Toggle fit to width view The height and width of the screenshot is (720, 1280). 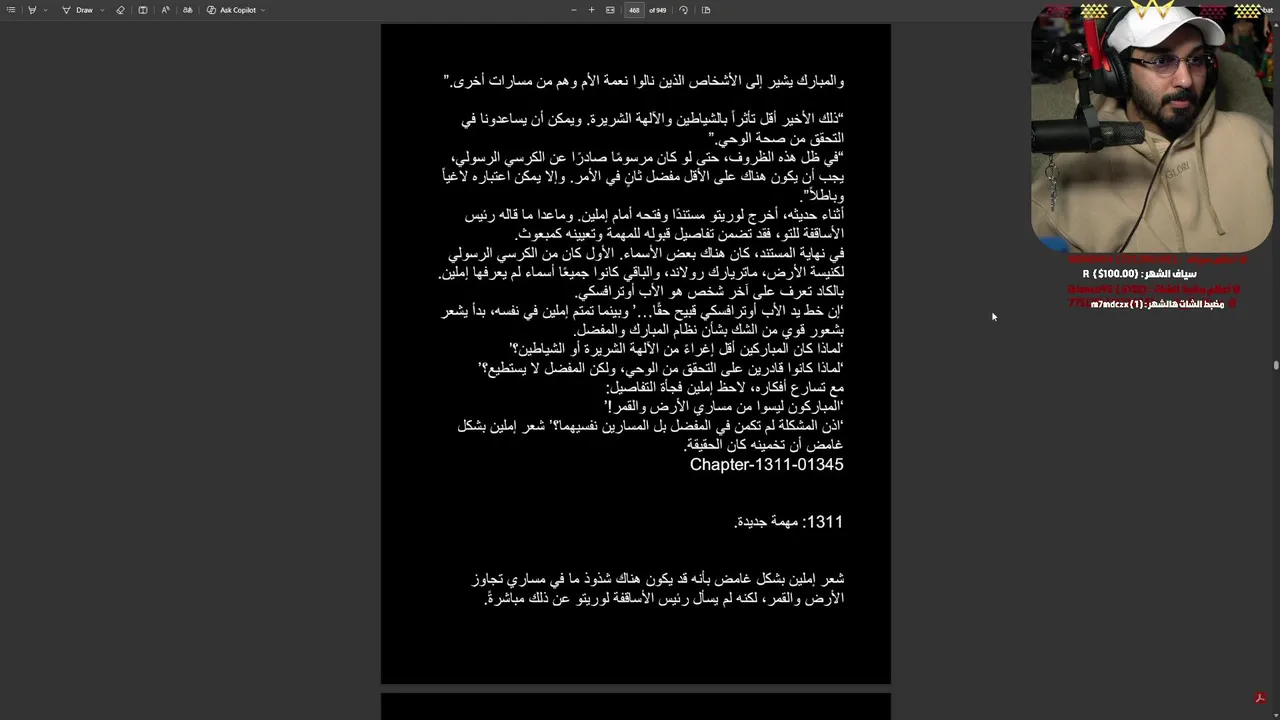(x=610, y=10)
